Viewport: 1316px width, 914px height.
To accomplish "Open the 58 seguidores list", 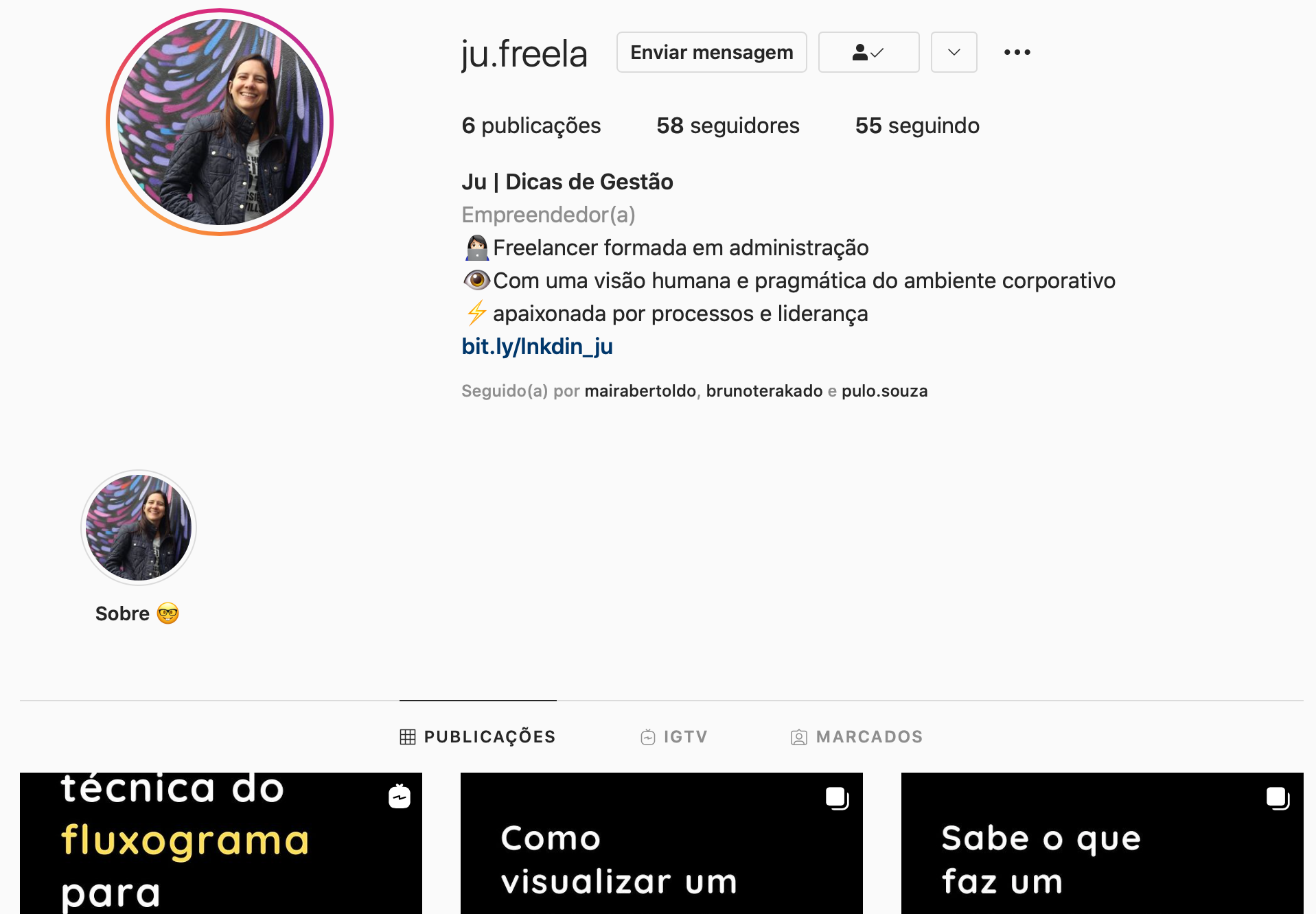I will [x=728, y=126].
